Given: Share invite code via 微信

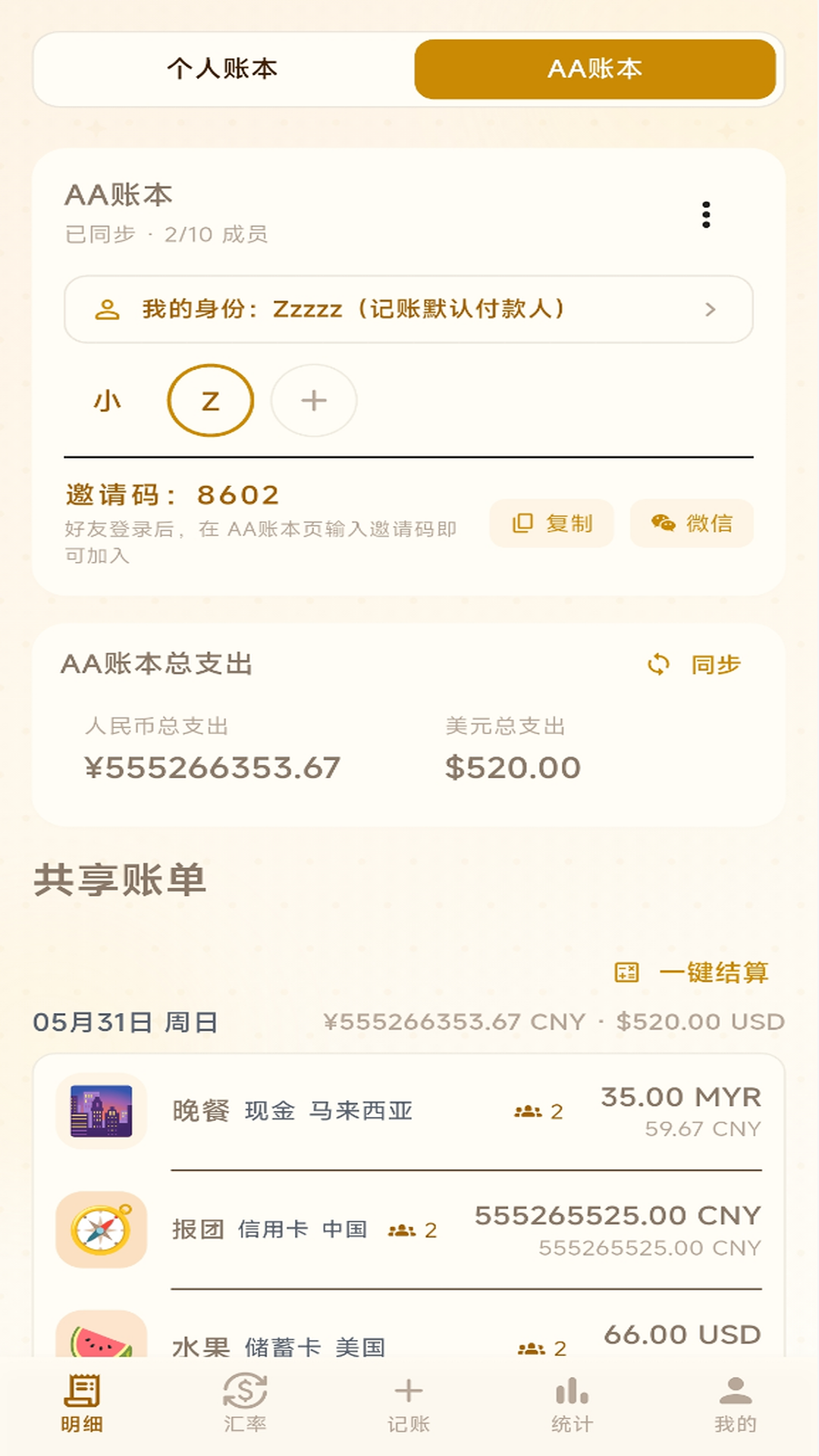Looking at the screenshot, I should tap(692, 523).
